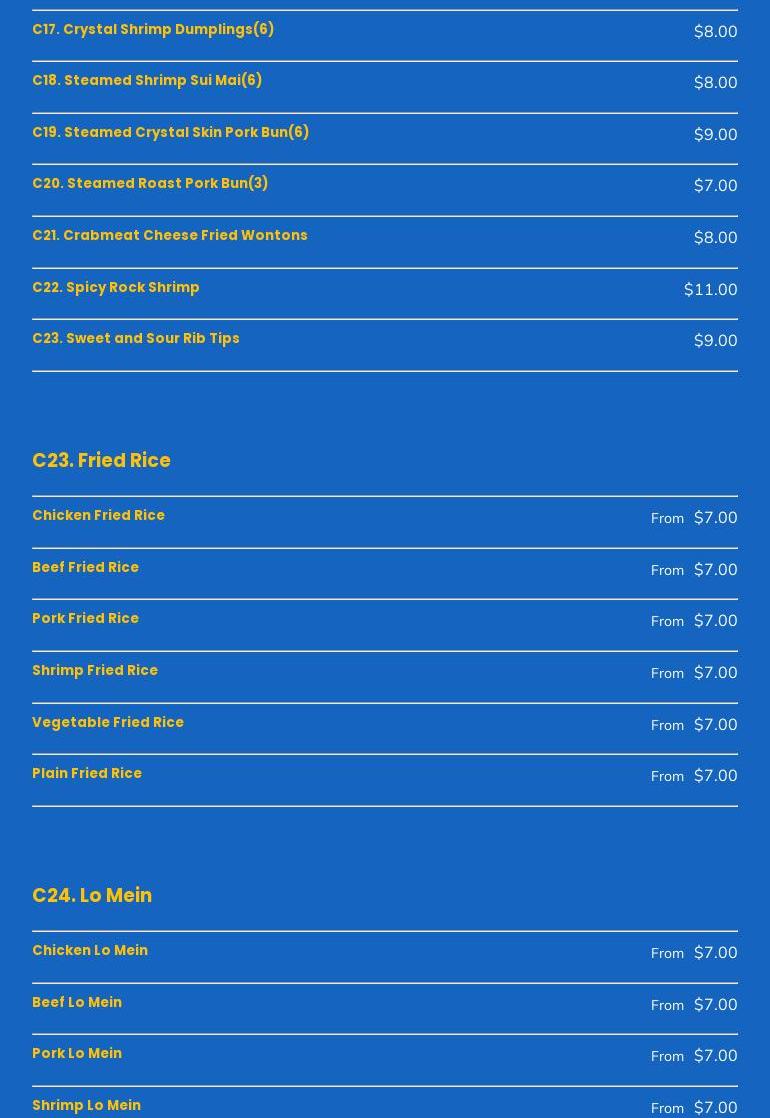Select C21 Crabmeat Cheese Fried Wontons
Viewport: 770px width, 1118px height.
pyautogui.click(x=170, y=236)
